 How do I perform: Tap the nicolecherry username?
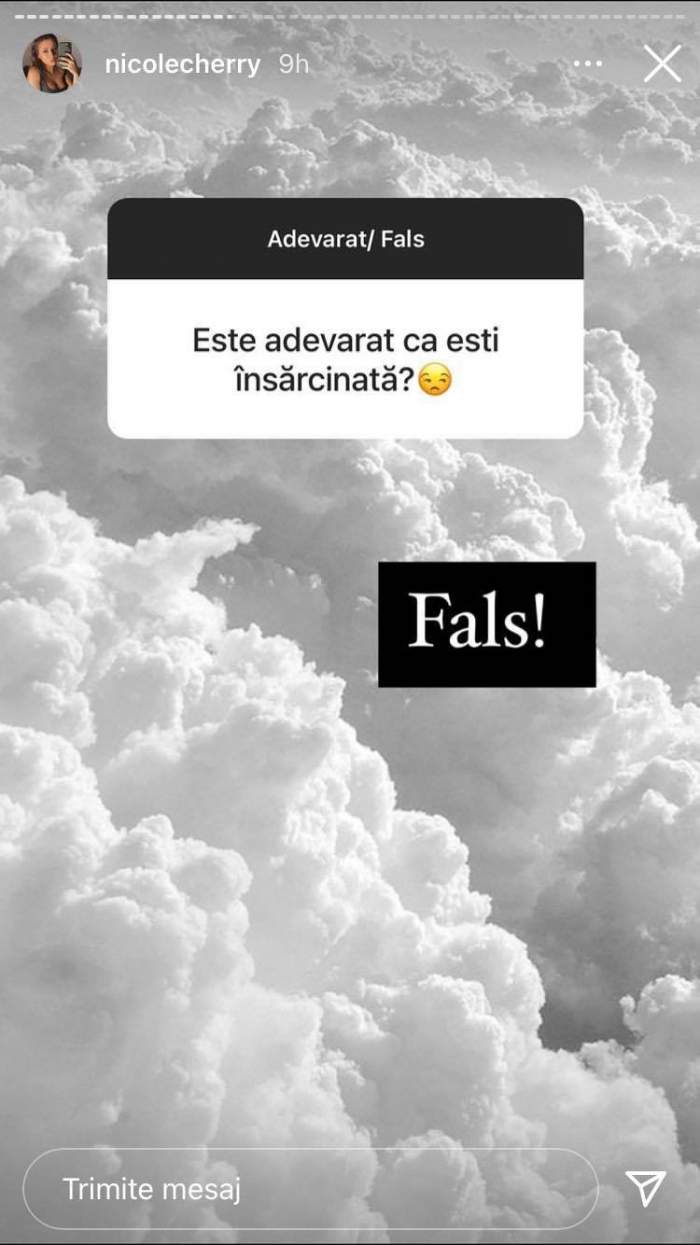182,65
